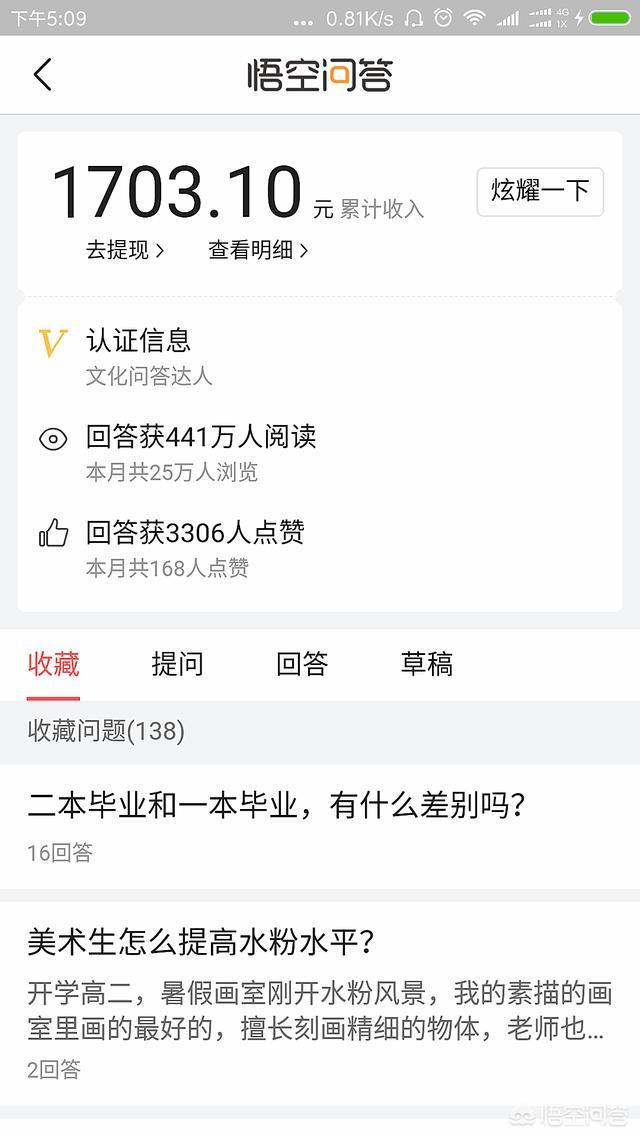640x1138 pixels.
Task: Open 去提现 to withdraw earnings
Action: [125, 250]
